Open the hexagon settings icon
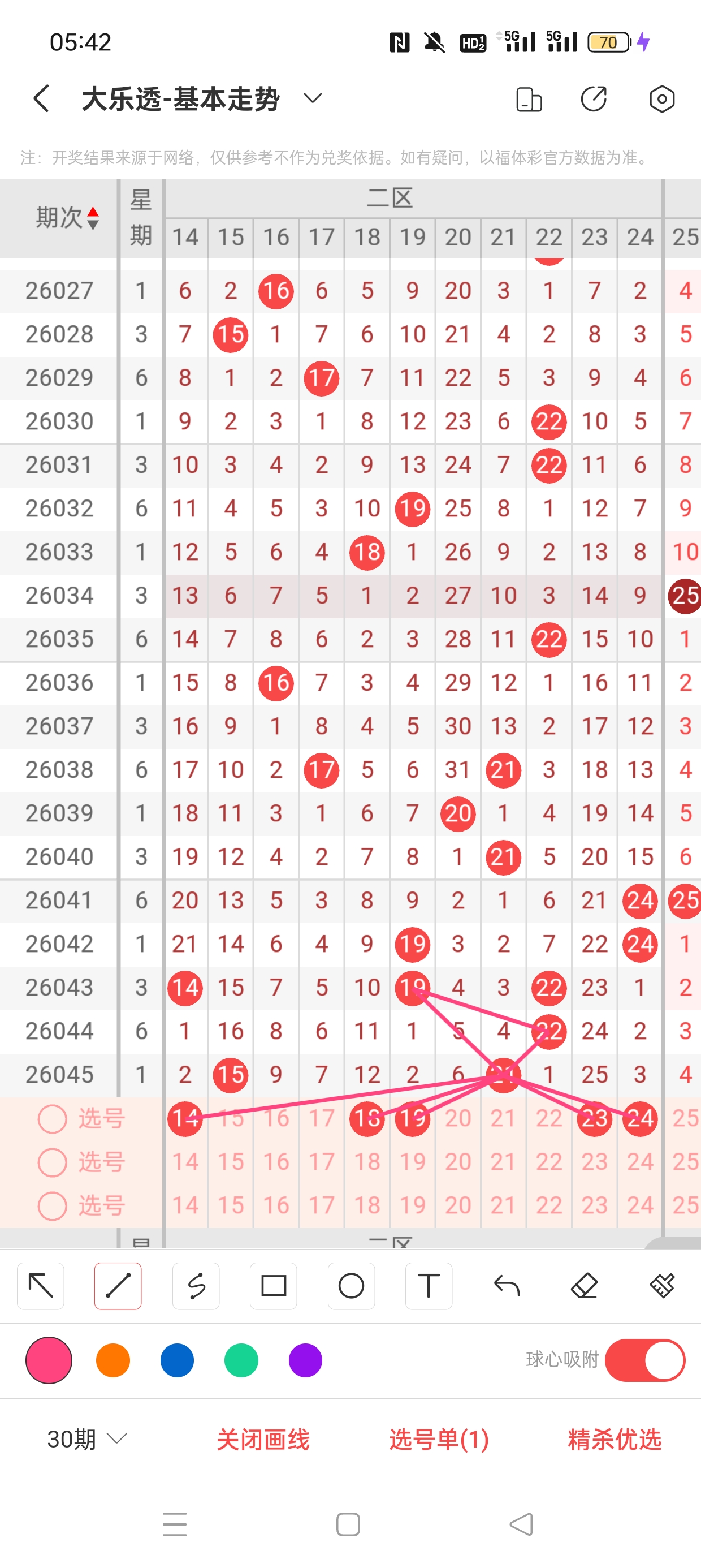The image size is (701, 1568). coord(661,98)
